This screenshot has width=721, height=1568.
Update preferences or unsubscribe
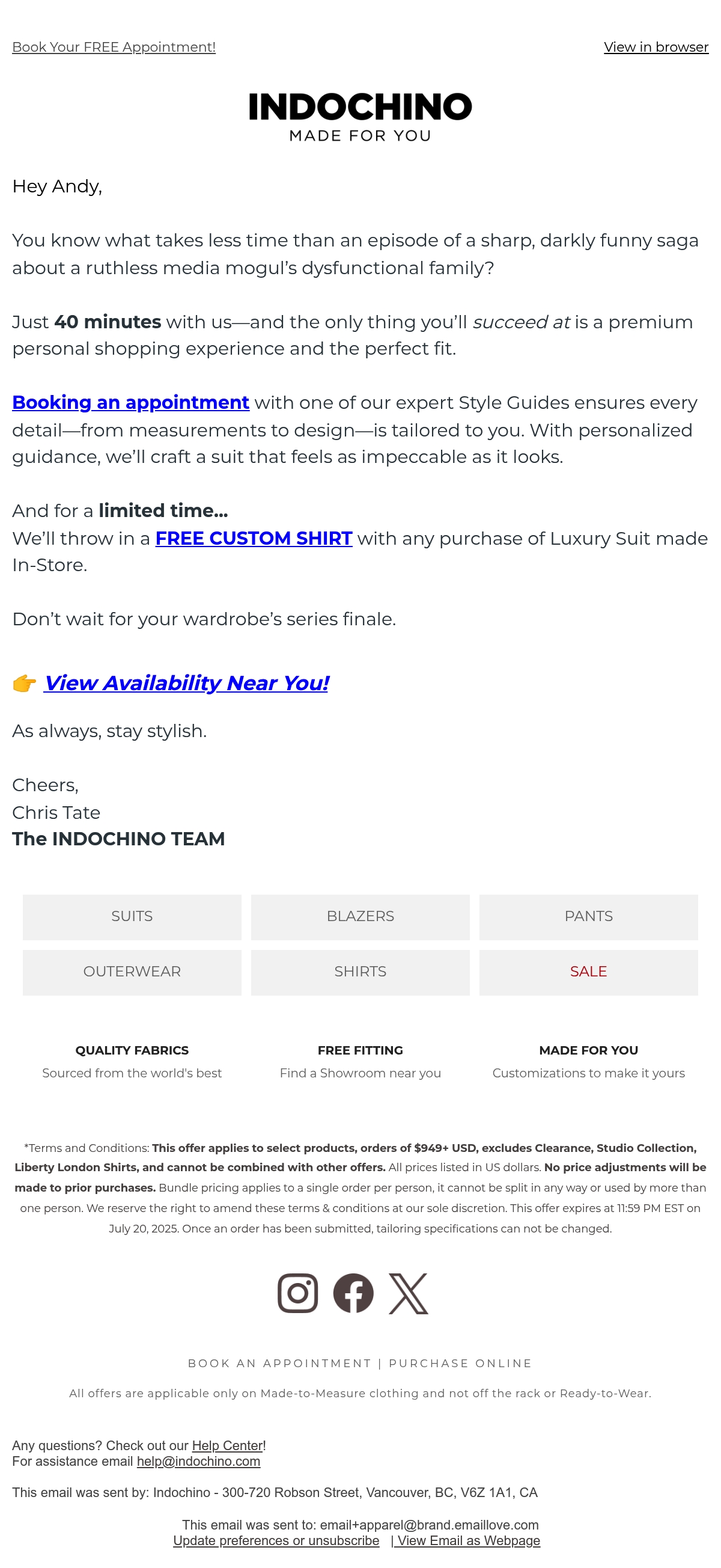click(276, 1540)
